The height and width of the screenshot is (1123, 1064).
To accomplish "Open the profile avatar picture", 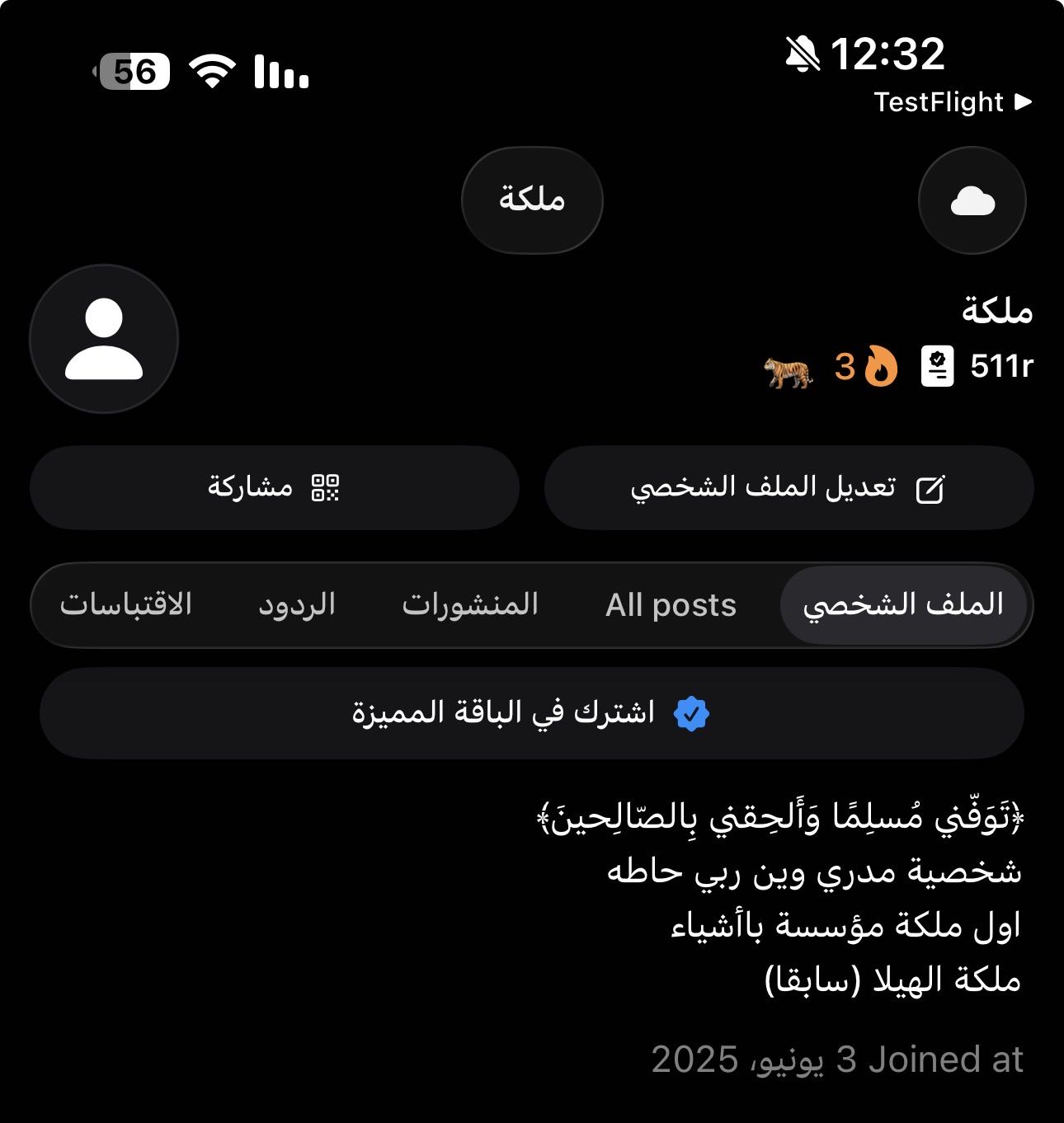I will pos(104,339).
